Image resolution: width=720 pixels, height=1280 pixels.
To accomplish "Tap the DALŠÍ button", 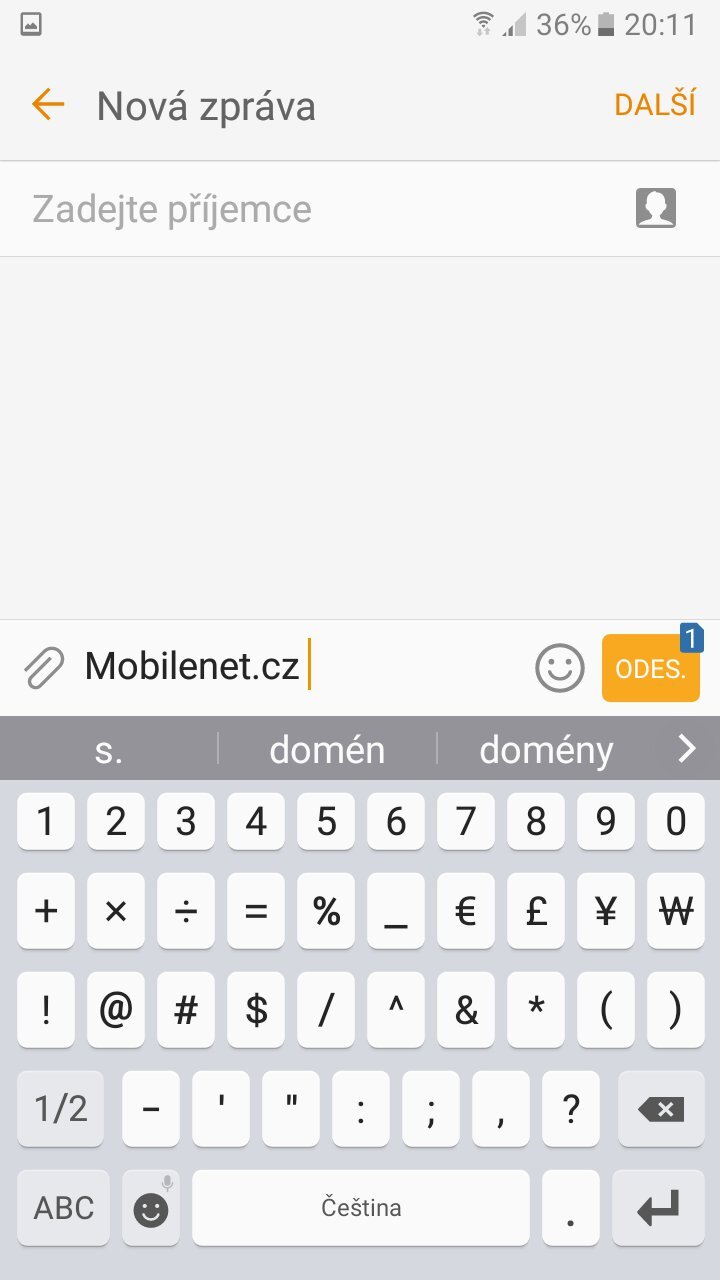I will [x=655, y=105].
